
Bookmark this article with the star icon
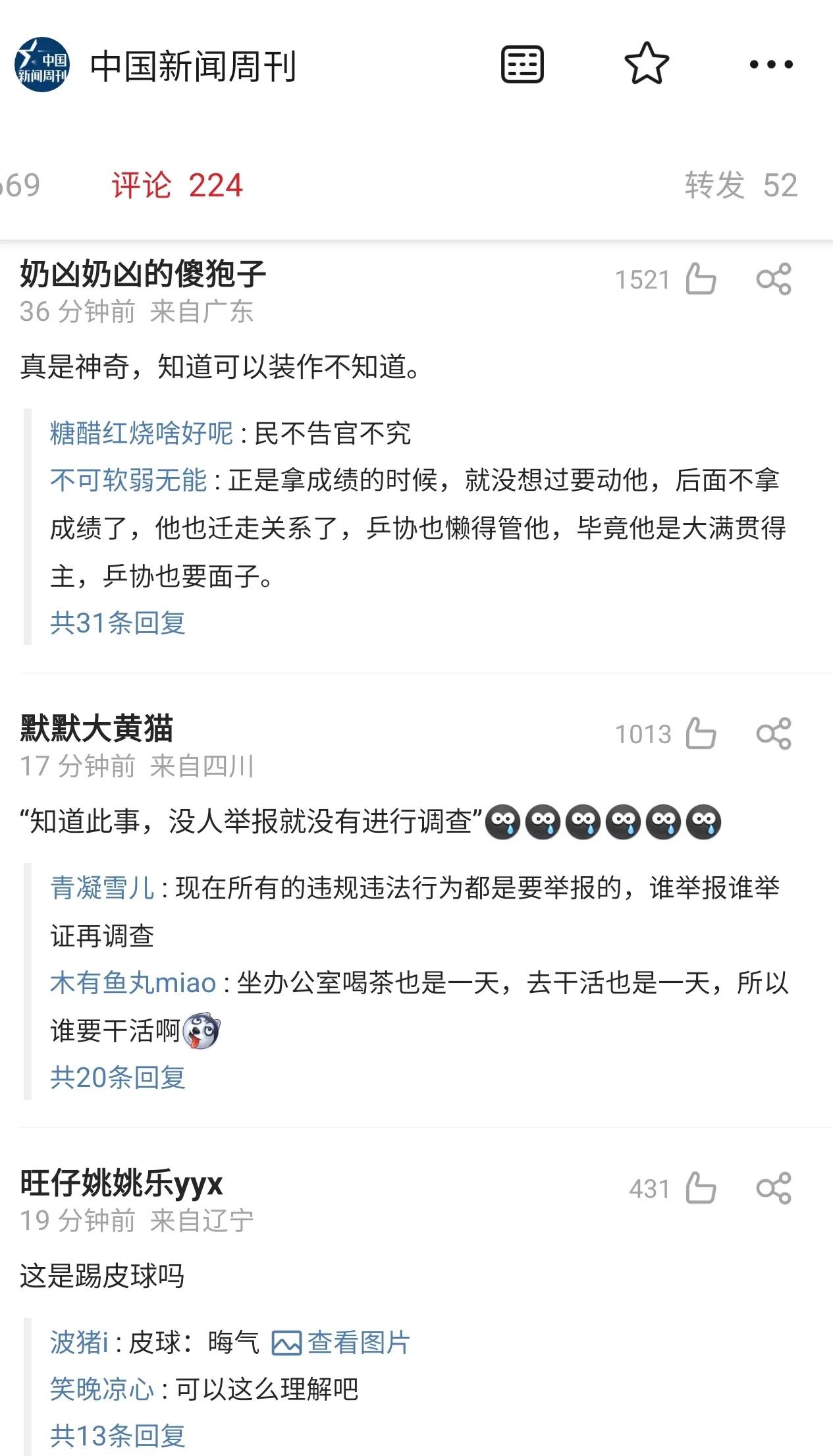646,64
